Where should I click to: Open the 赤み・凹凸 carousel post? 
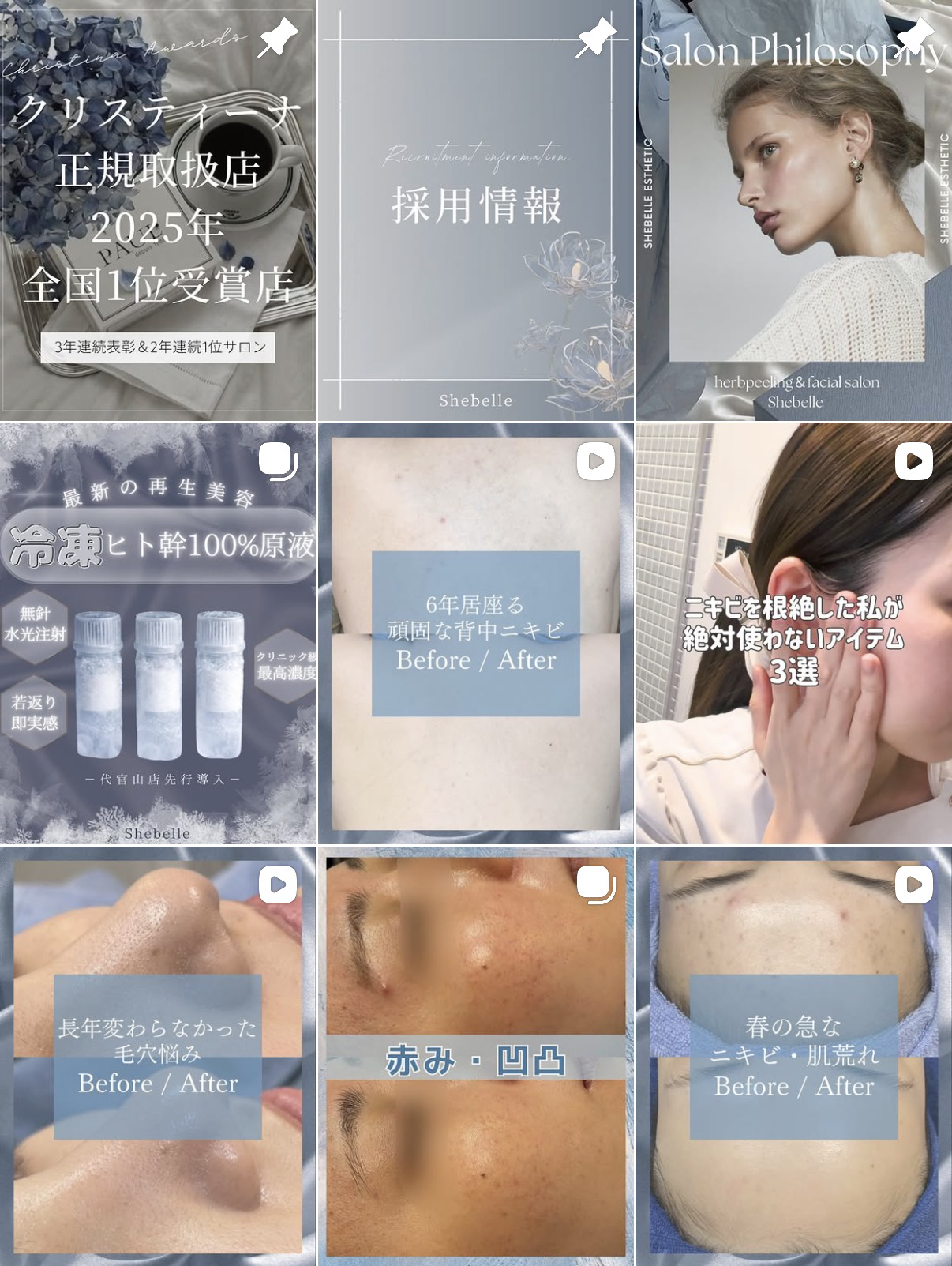click(x=476, y=1057)
